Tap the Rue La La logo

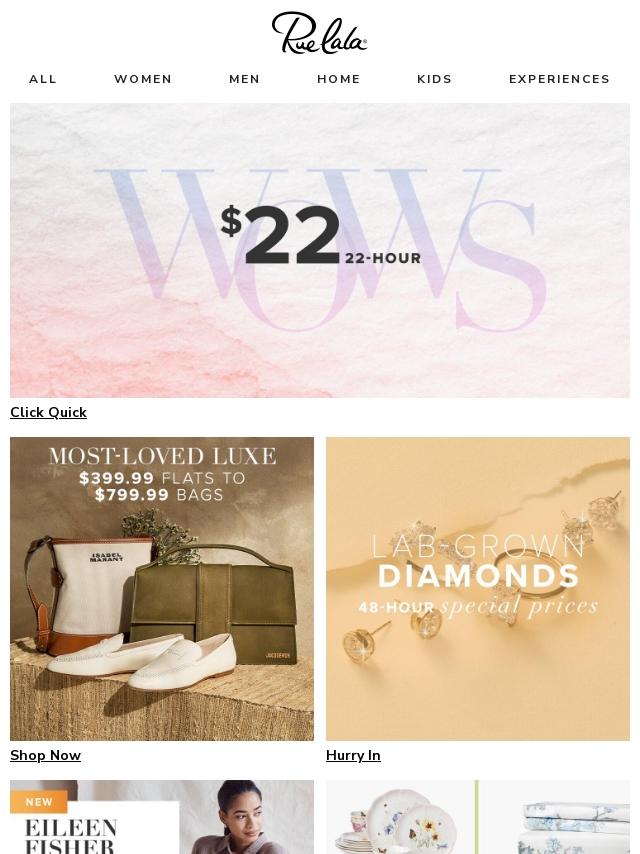pyautogui.click(x=319, y=33)
